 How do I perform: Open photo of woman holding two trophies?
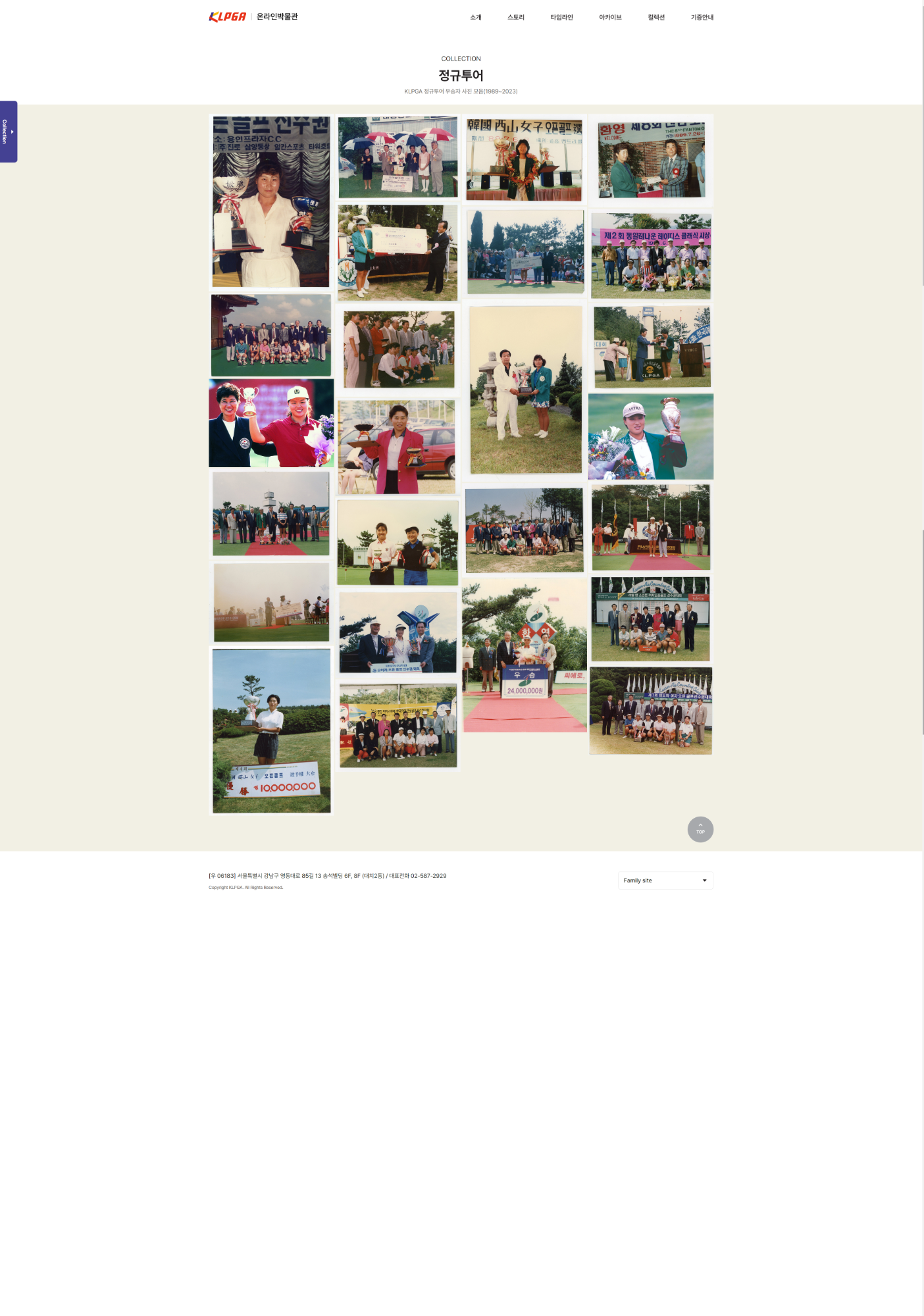[270, 202]
